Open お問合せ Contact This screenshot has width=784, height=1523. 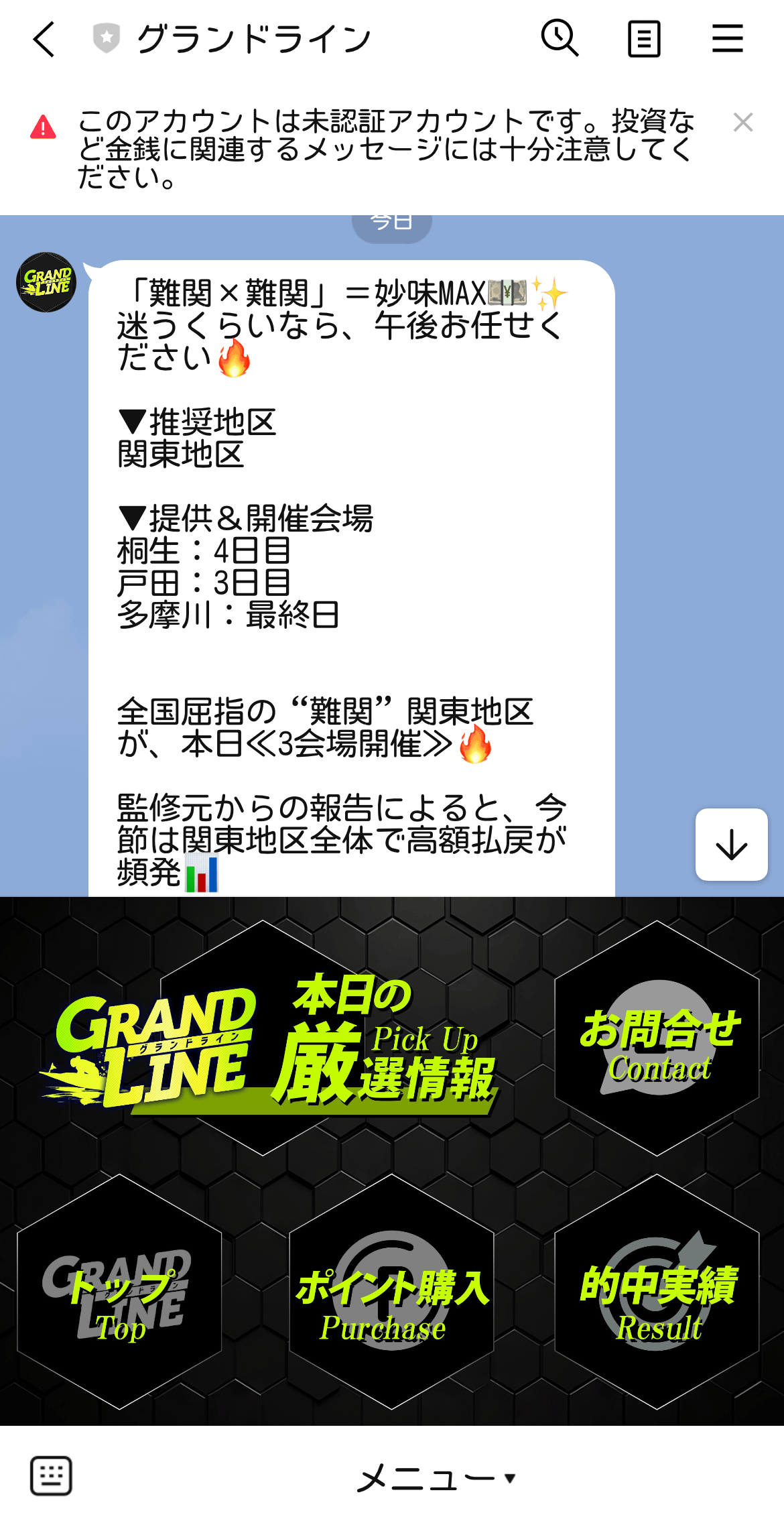click(x=657, y=1039)
